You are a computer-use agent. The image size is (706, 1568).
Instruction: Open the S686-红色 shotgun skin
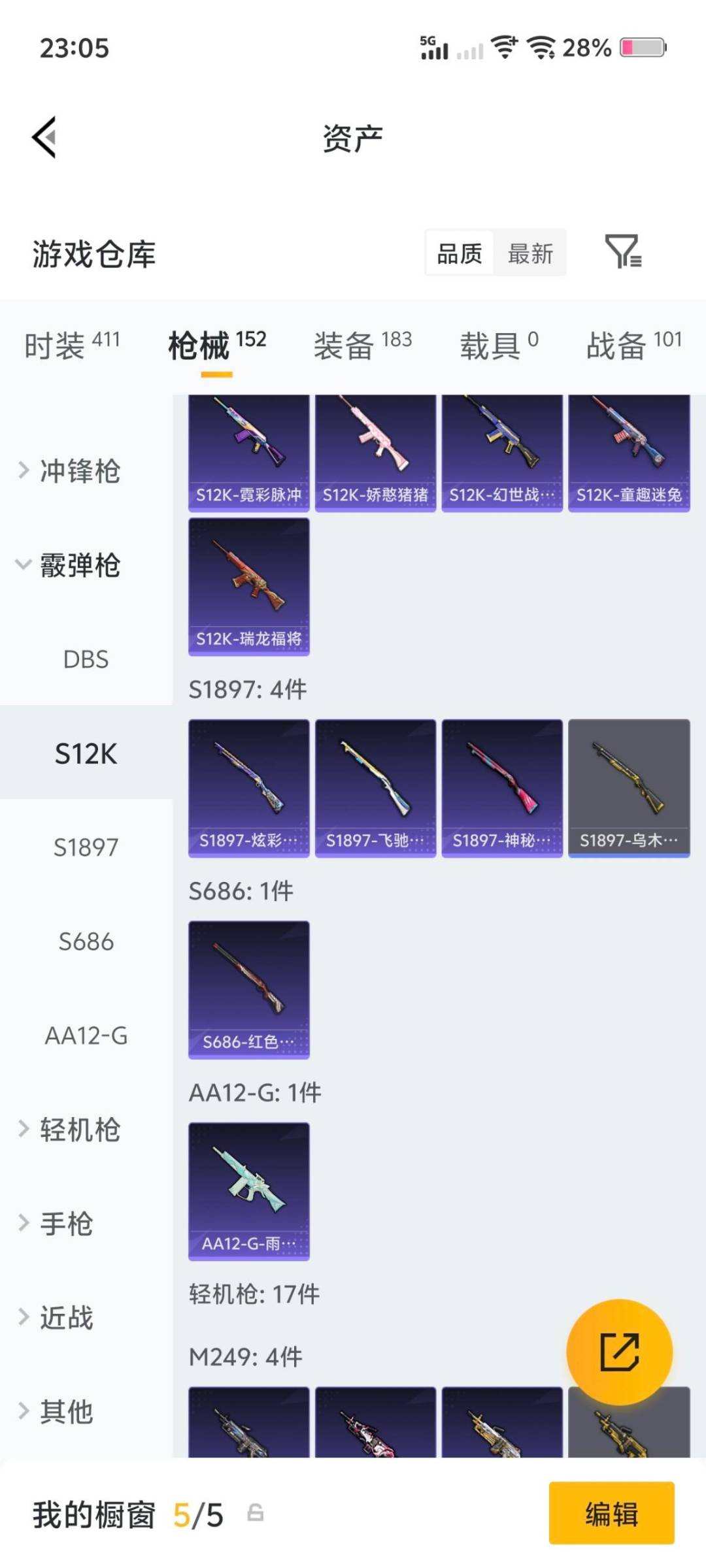[248, 990]
